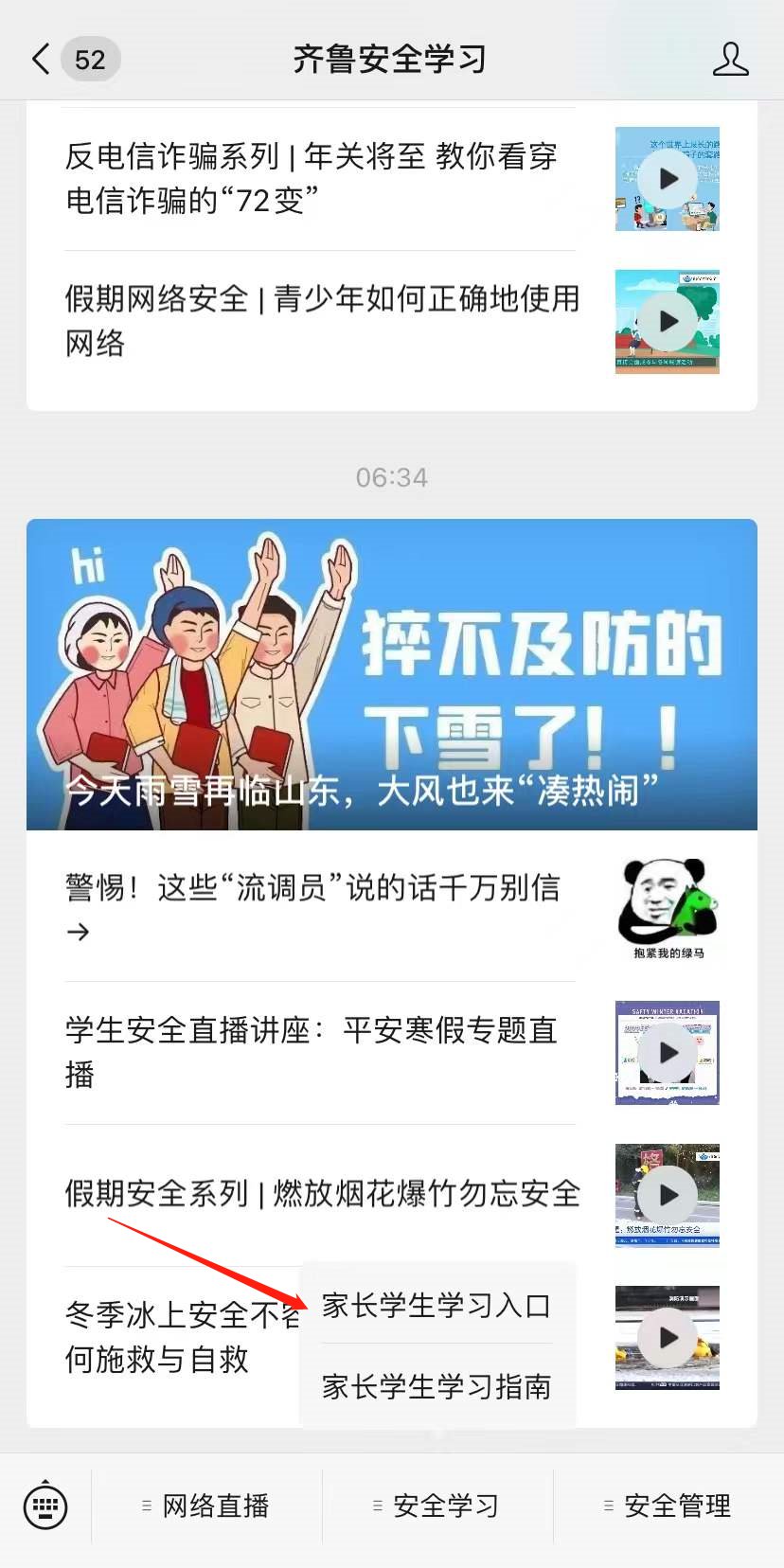Open the 猝不及防的下雪了 banner article

[392, 674]
